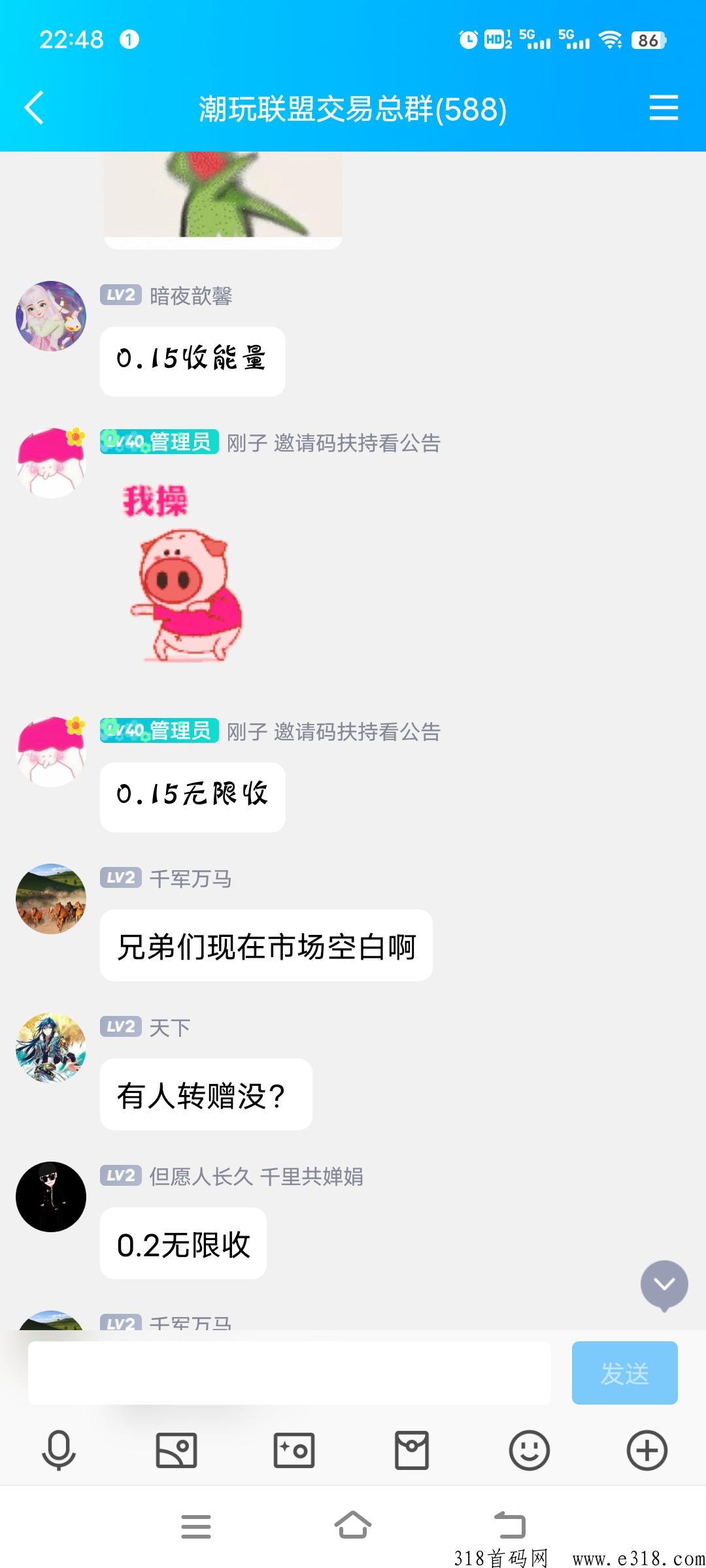The width and height of the screenshot is (706, 1568).
Task: Open more options plus icon
Action: pyautogui.click(x=647, y=1450)
